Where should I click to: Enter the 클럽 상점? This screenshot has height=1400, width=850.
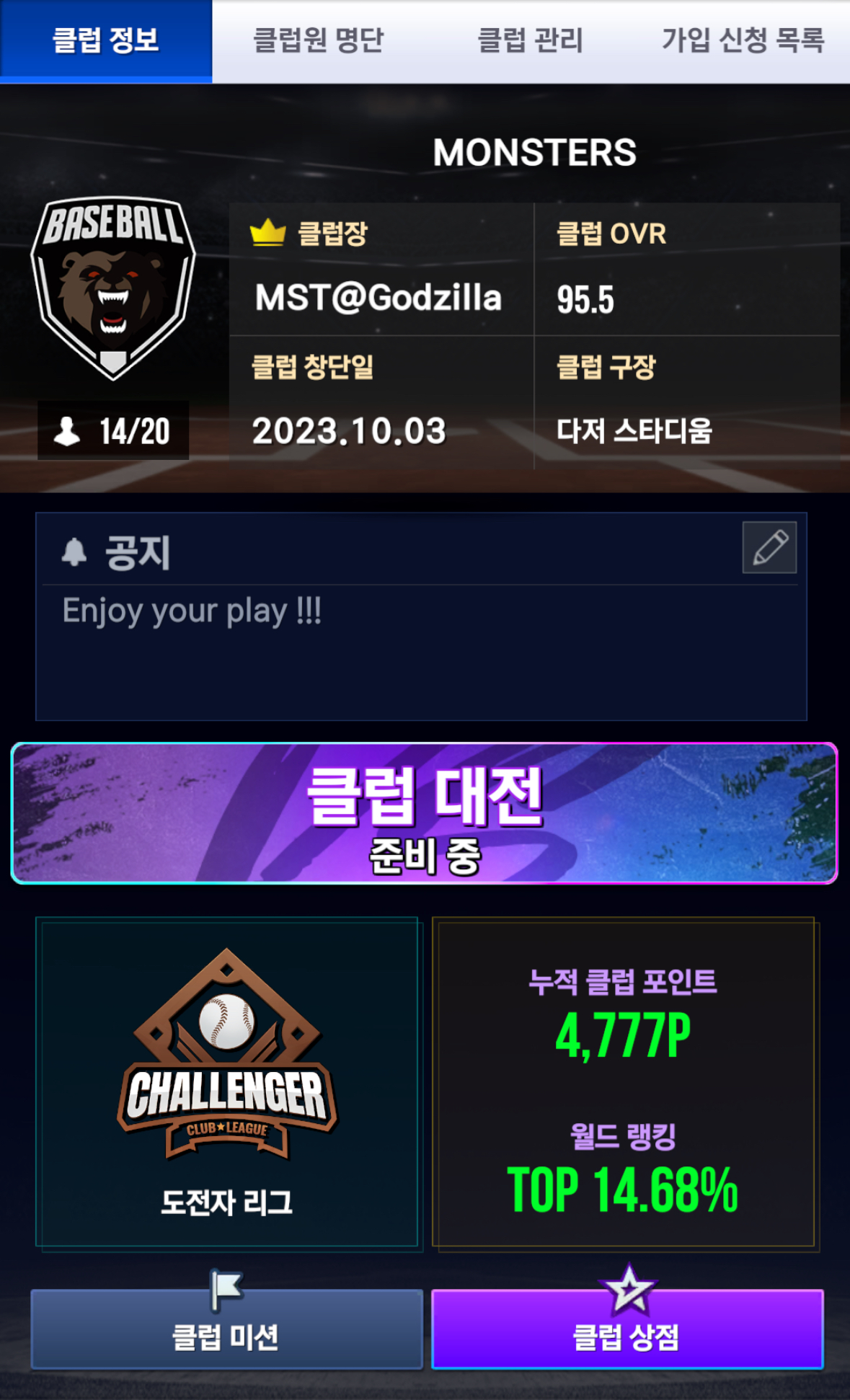[x=627, y=1330]
